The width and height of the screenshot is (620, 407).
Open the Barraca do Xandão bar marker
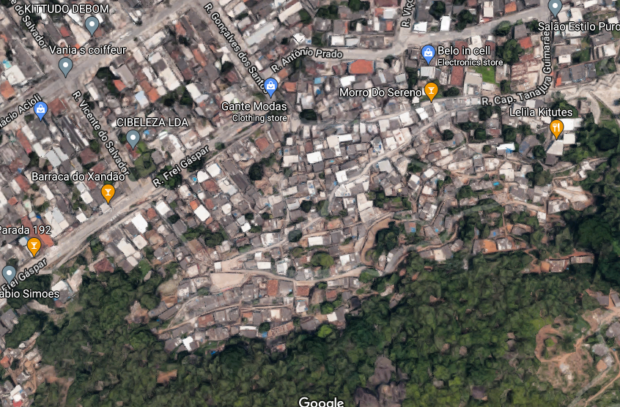coord(108,192)
